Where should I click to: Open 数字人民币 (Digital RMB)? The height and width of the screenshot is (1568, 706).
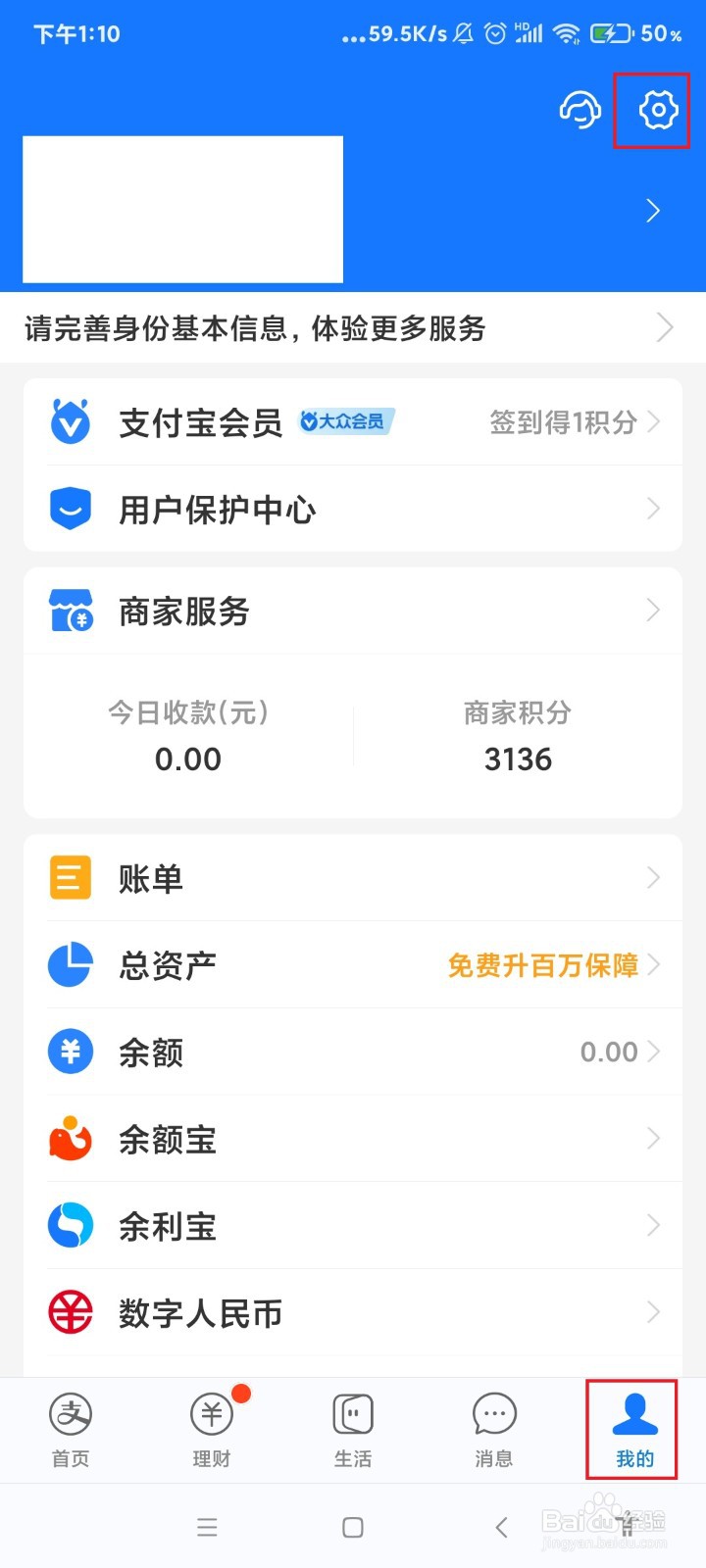click(x=70, y=1313)
